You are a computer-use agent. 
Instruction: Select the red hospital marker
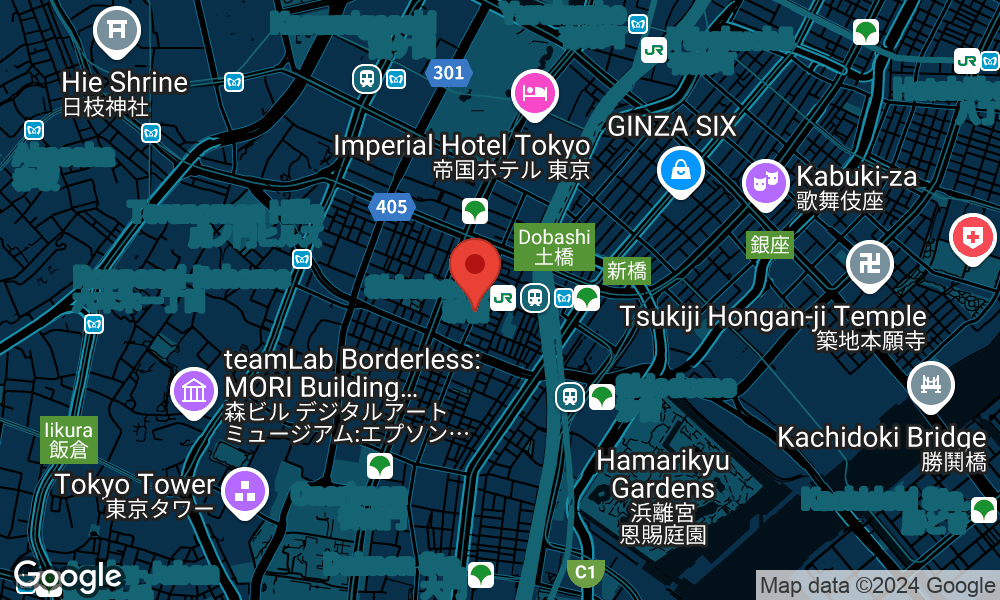973,238
